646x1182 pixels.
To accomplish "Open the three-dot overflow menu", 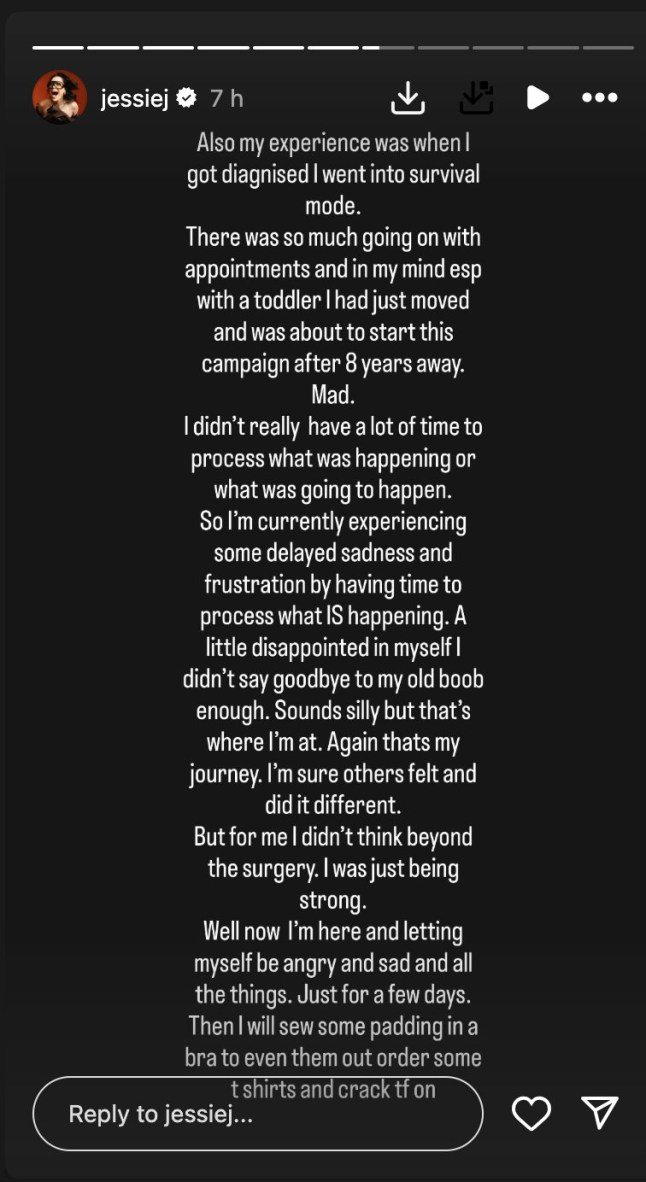I will tap(601, 97).
